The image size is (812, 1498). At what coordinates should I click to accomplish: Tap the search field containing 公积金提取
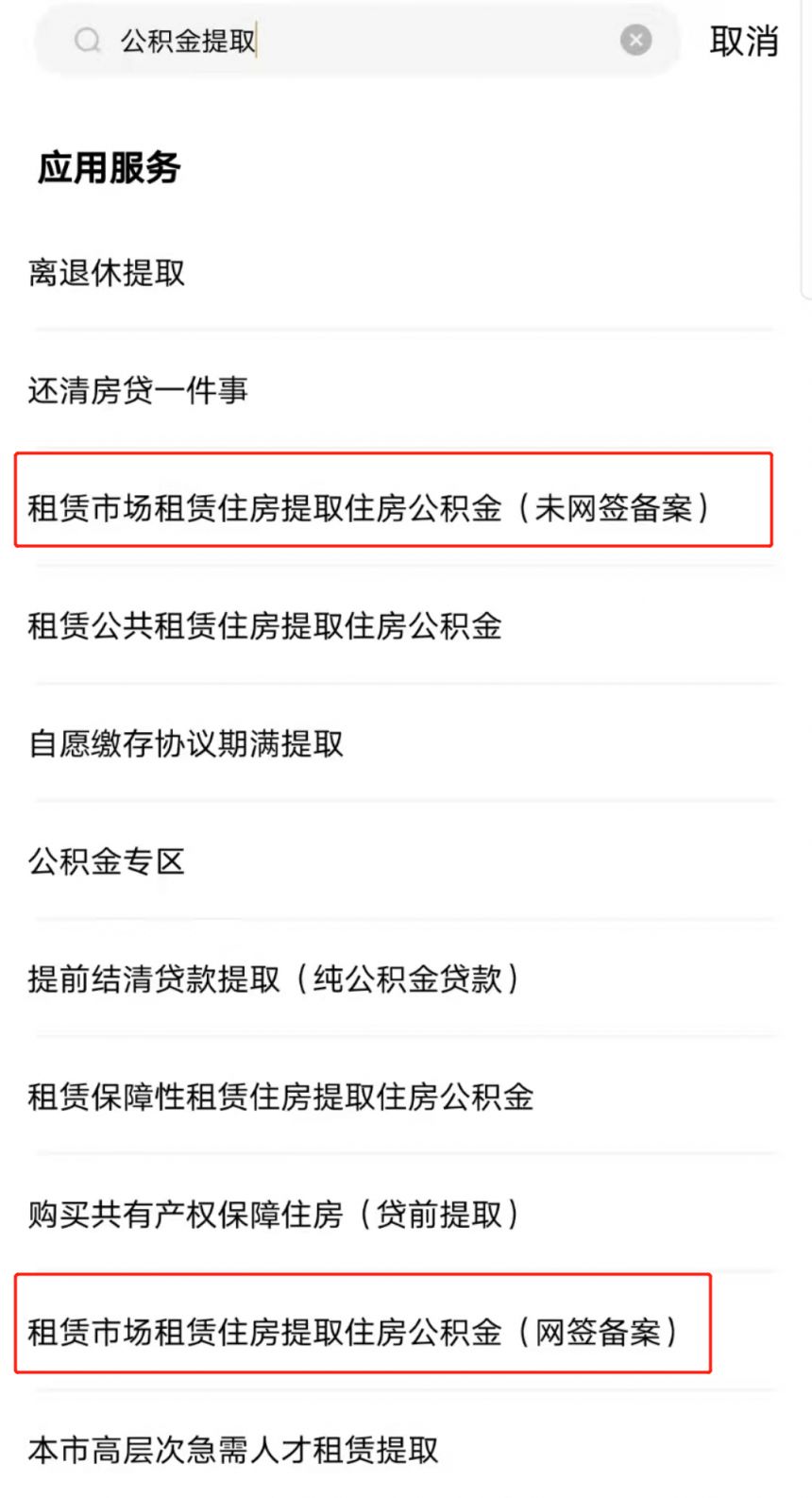click(x=357, y=41)
